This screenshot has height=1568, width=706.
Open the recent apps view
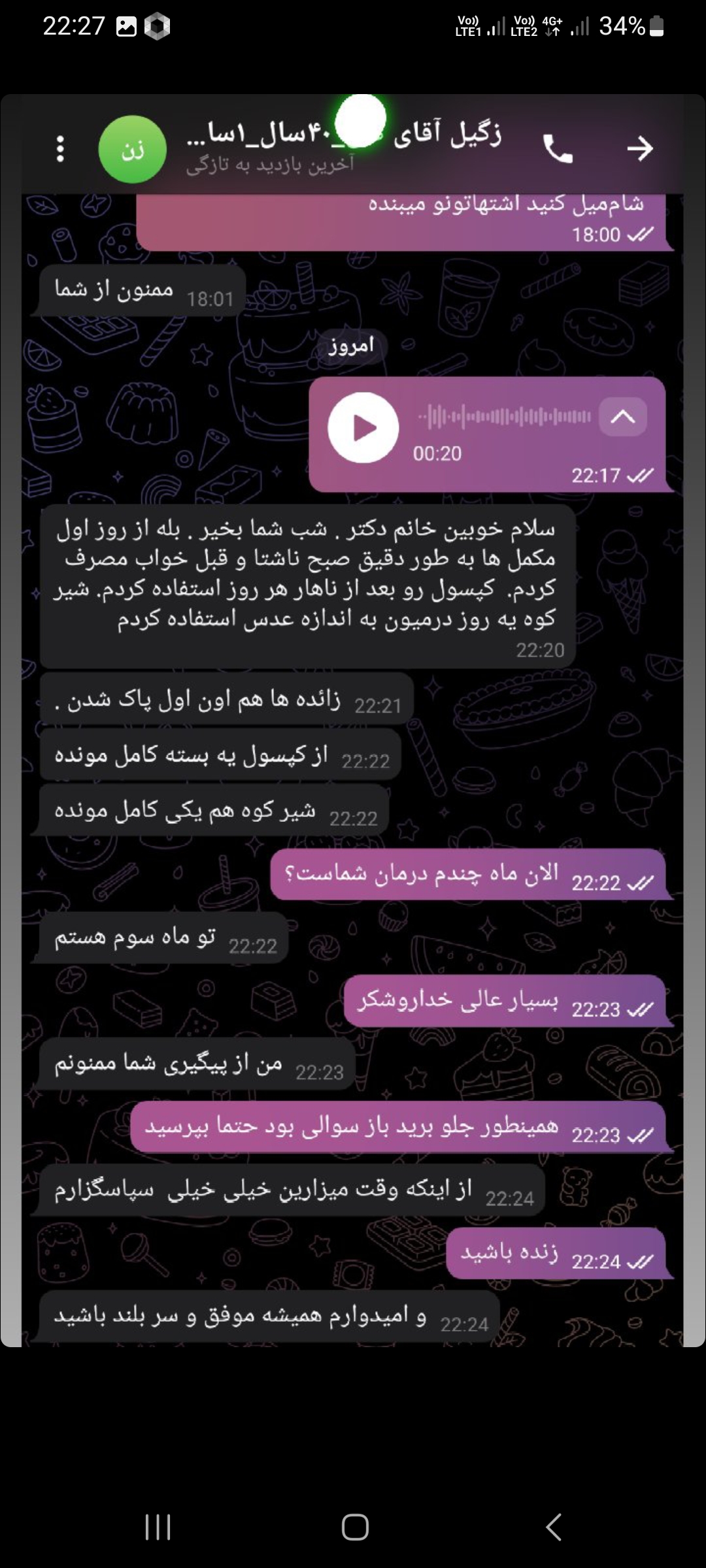pos(158,1527)
